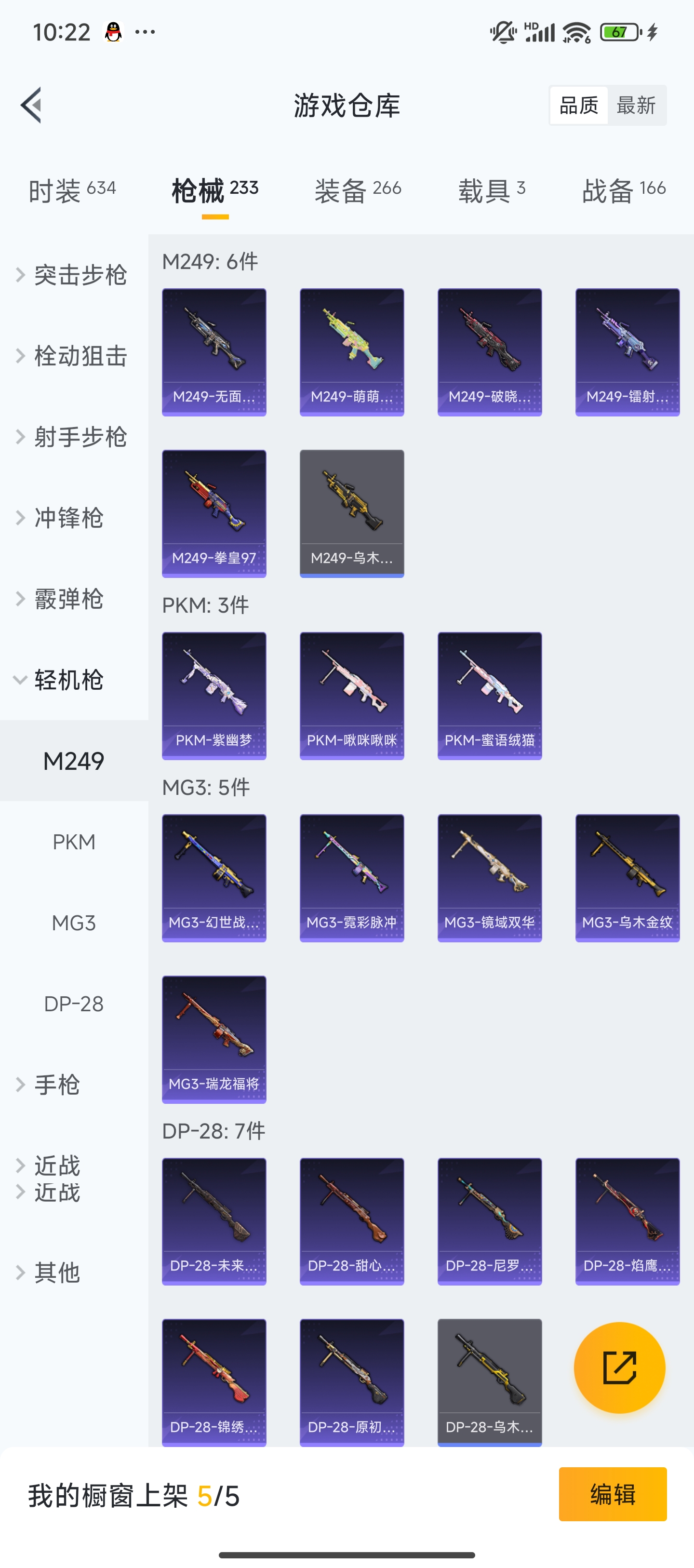Open the 载具 tab
The width and height of the screenshot is (694, 1568).
(491, 190)
